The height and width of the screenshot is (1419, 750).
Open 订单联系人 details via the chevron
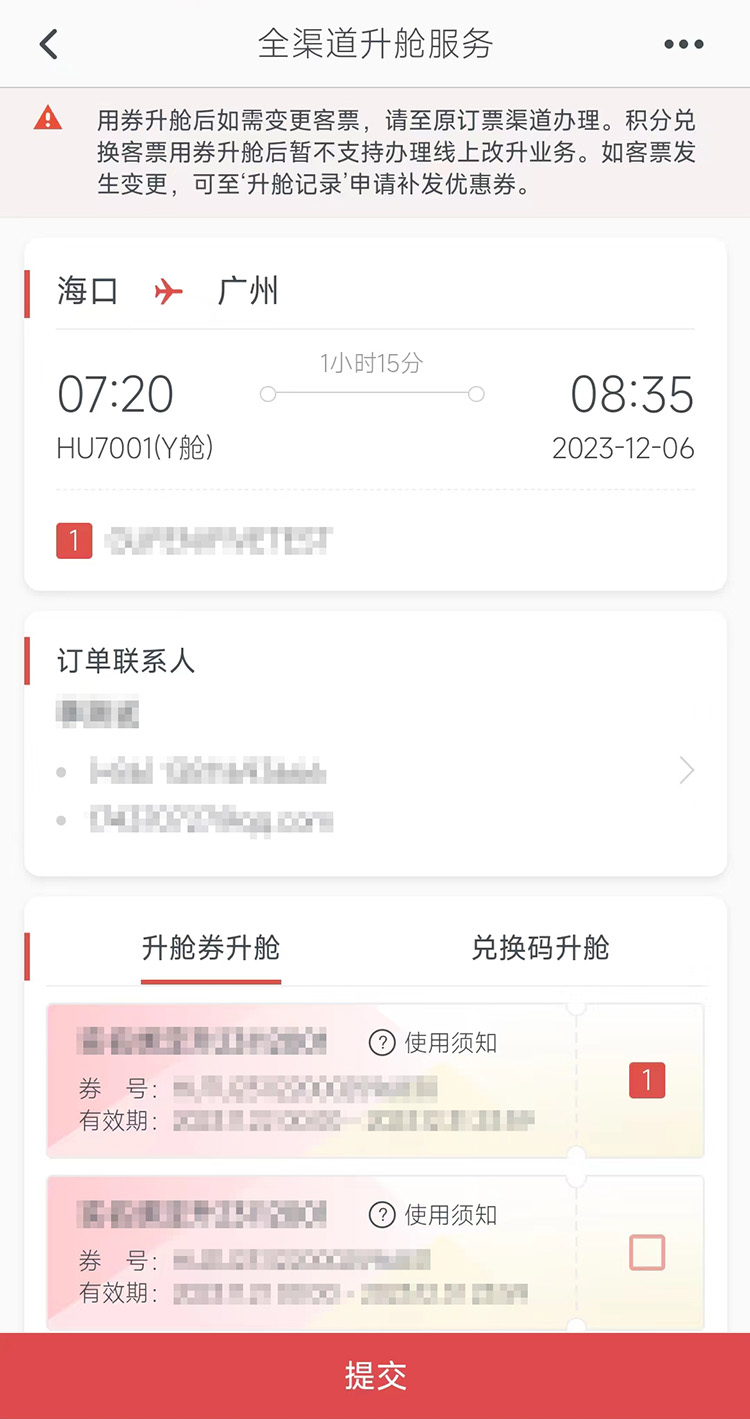pyautogui.click(x=687, y=770)
